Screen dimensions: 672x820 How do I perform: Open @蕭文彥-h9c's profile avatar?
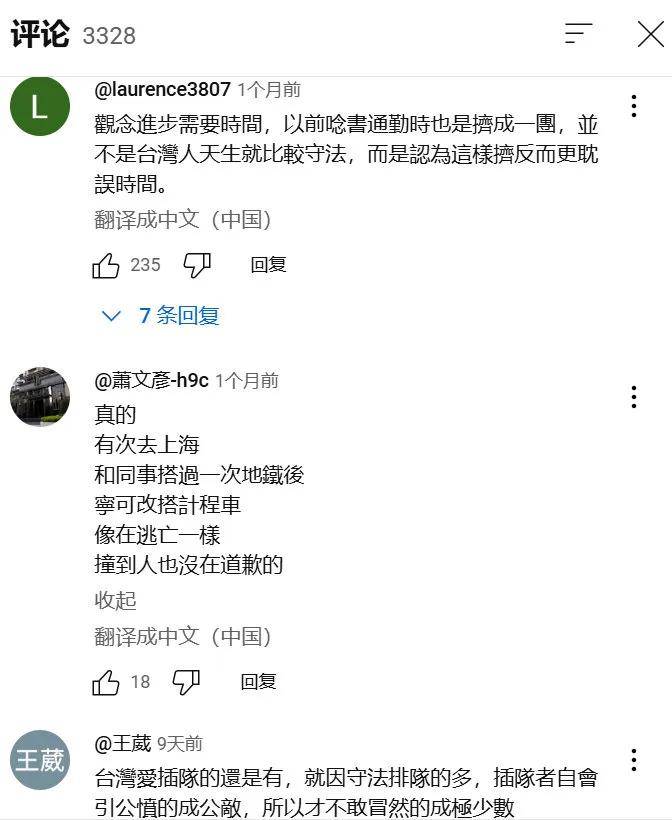[x=40, y=397]
